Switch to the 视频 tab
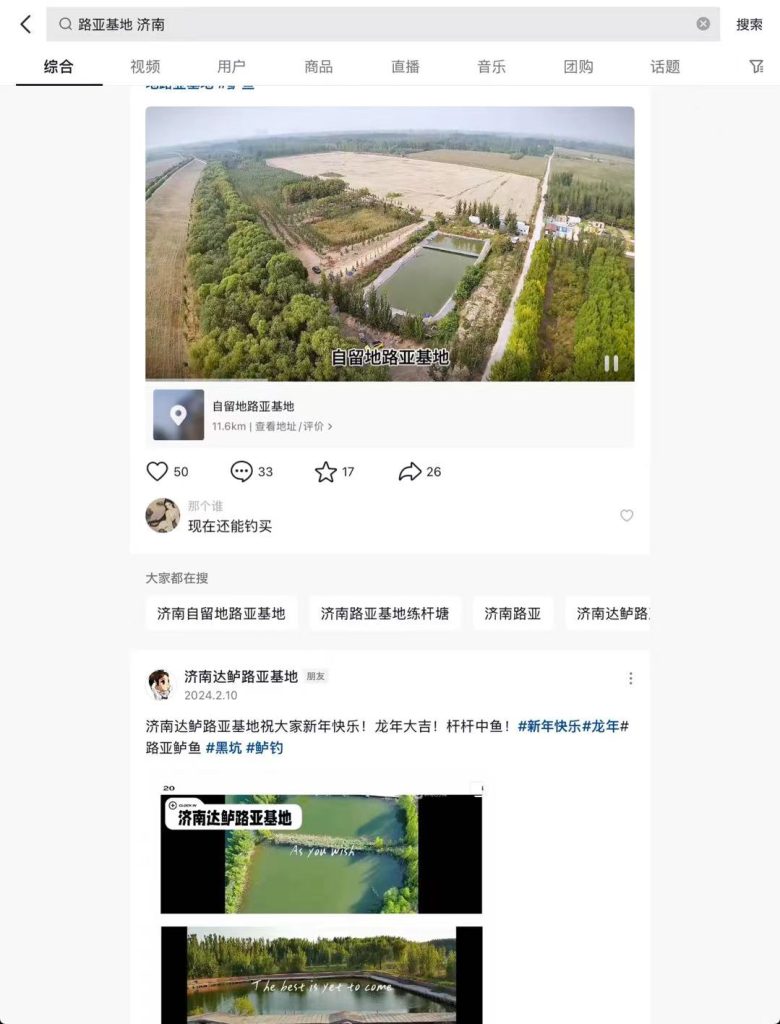780x1024 pixels. pos(145,66)
